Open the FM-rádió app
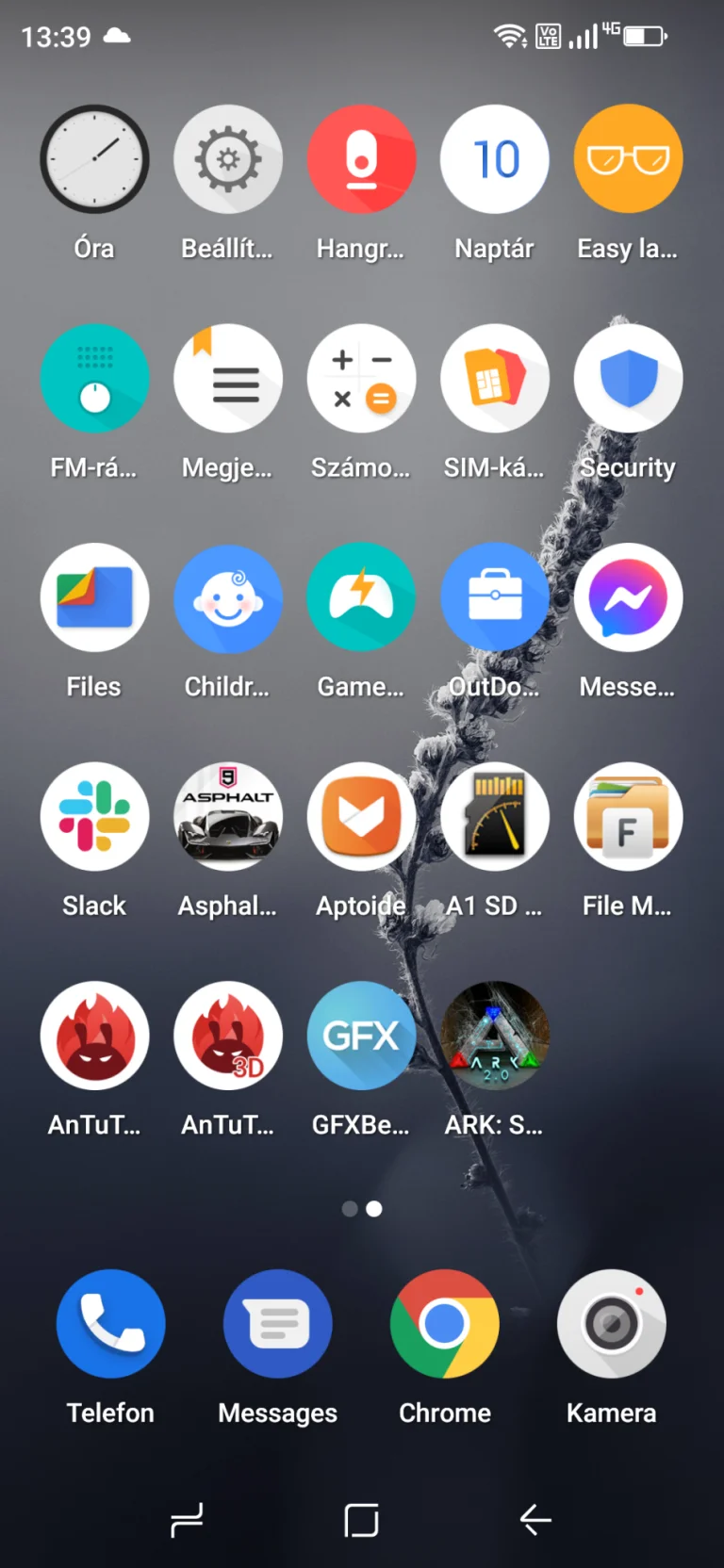This screenshot has height=1568, width=724. point(93,377)
